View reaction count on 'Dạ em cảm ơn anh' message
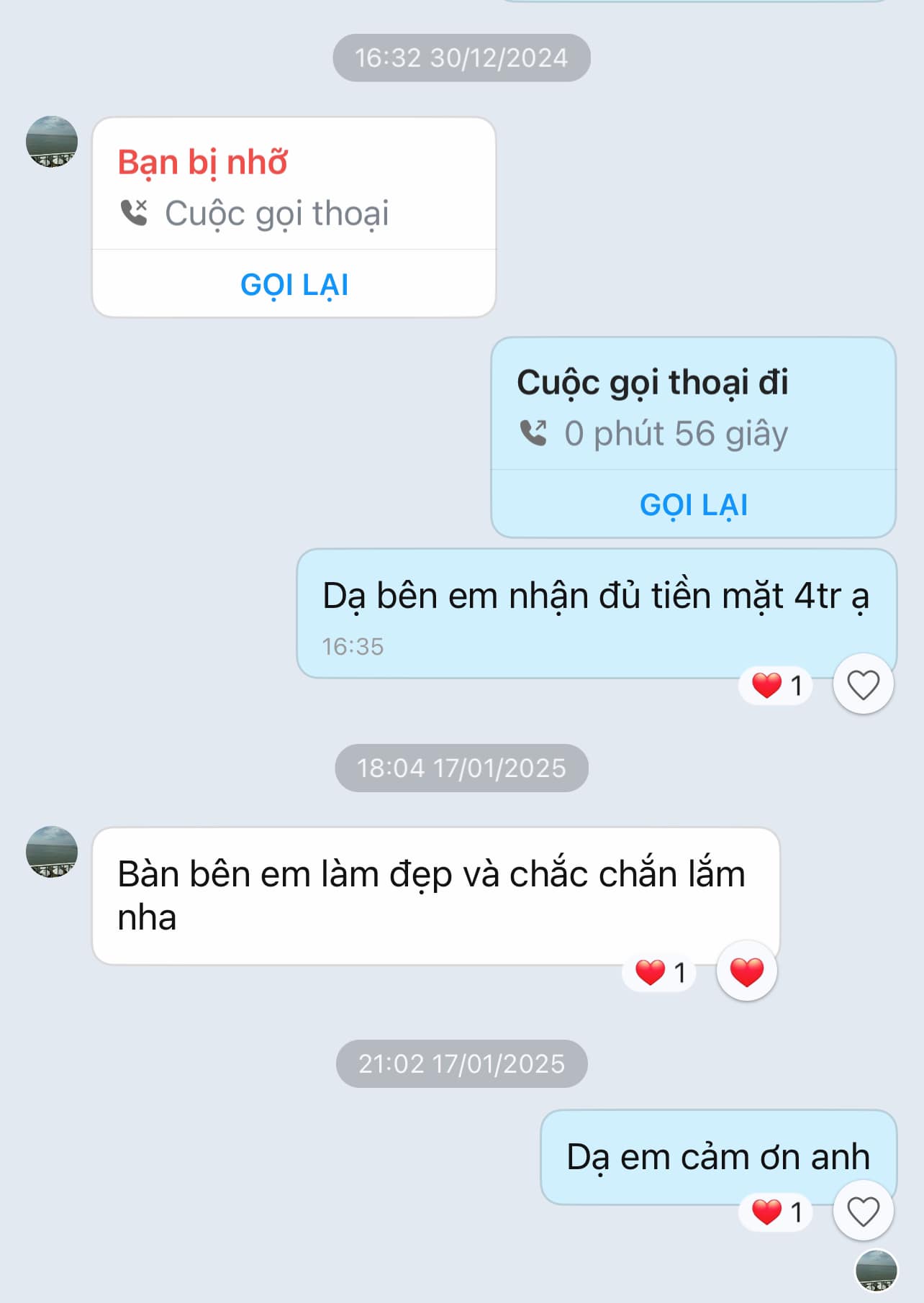The image size is (924, 1303). coord(776,1212)
